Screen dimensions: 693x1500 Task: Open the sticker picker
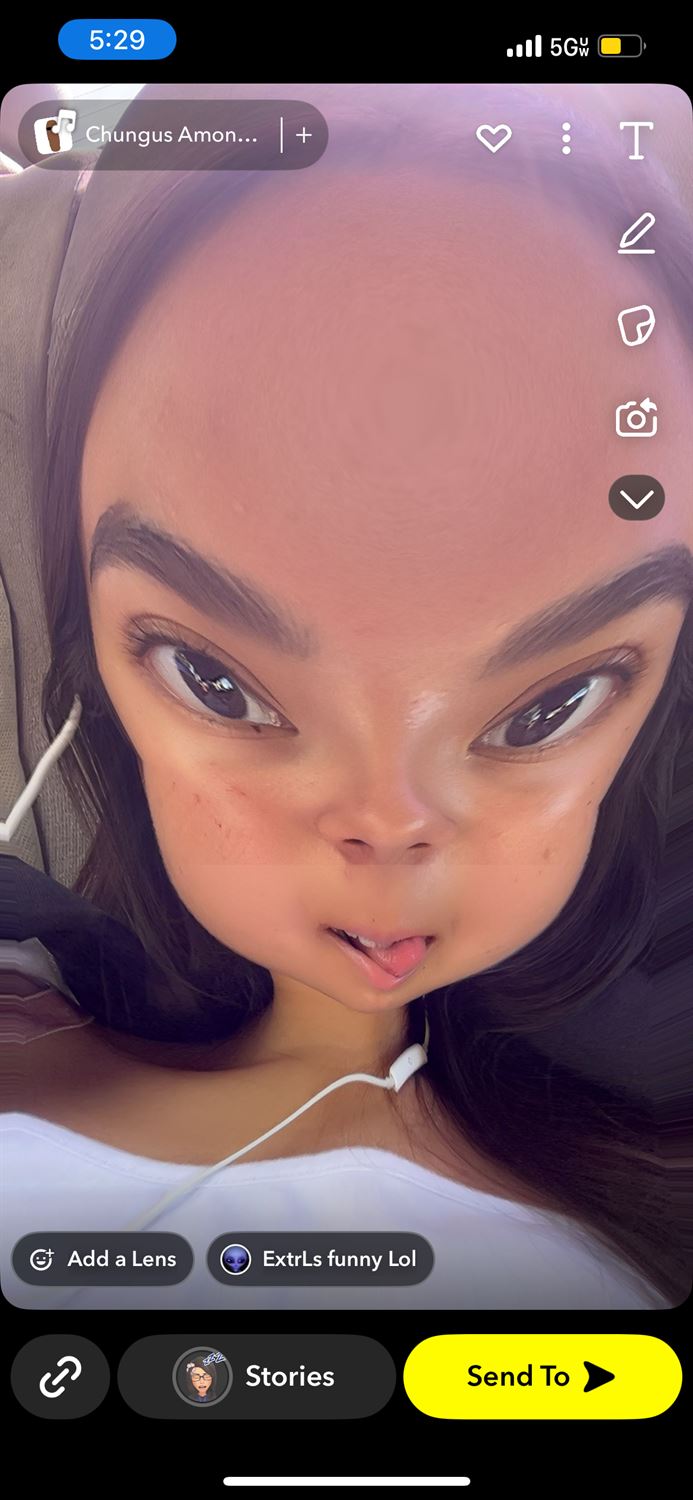(636, 326)
